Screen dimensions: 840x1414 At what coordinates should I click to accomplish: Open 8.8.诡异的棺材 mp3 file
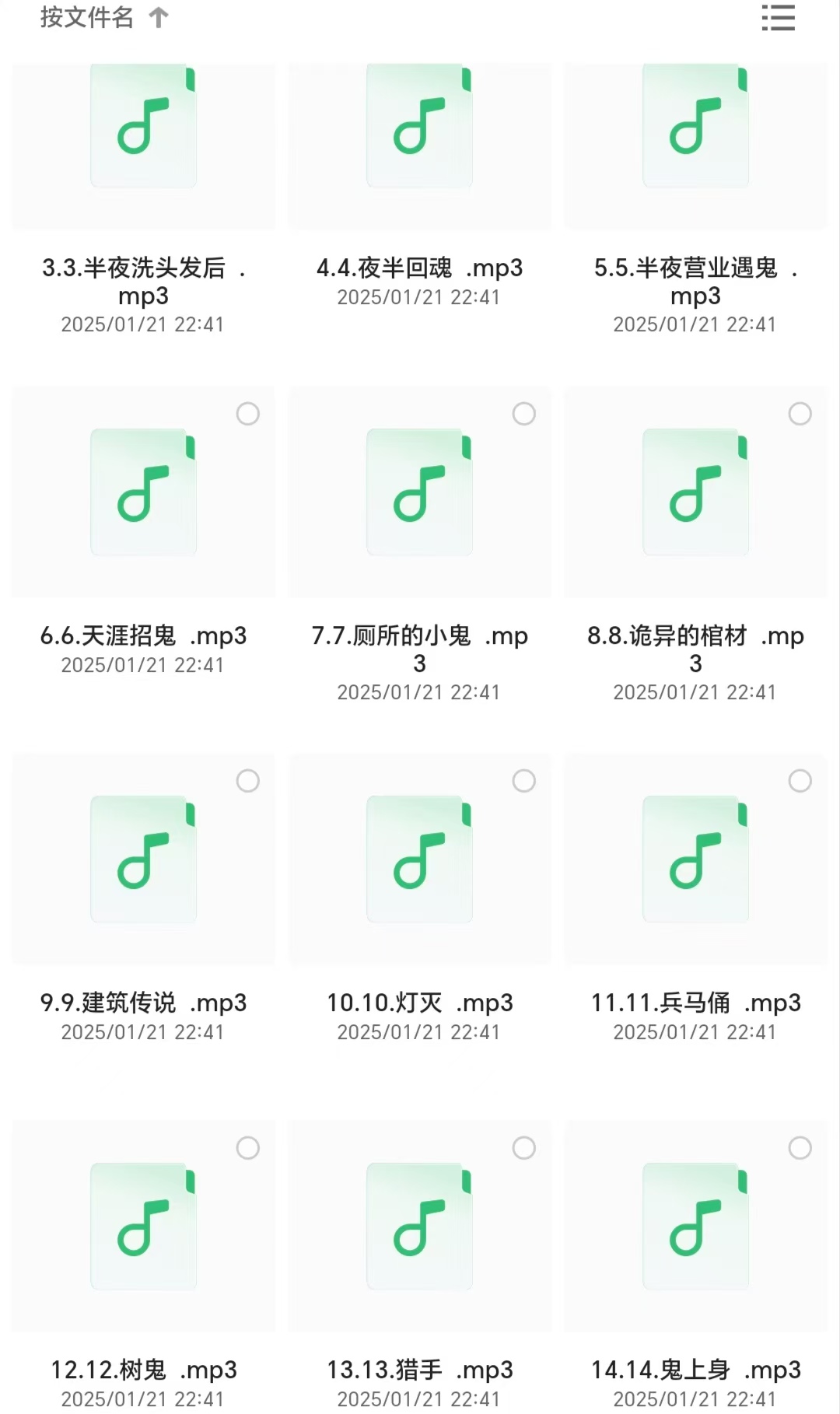(695, 492)
